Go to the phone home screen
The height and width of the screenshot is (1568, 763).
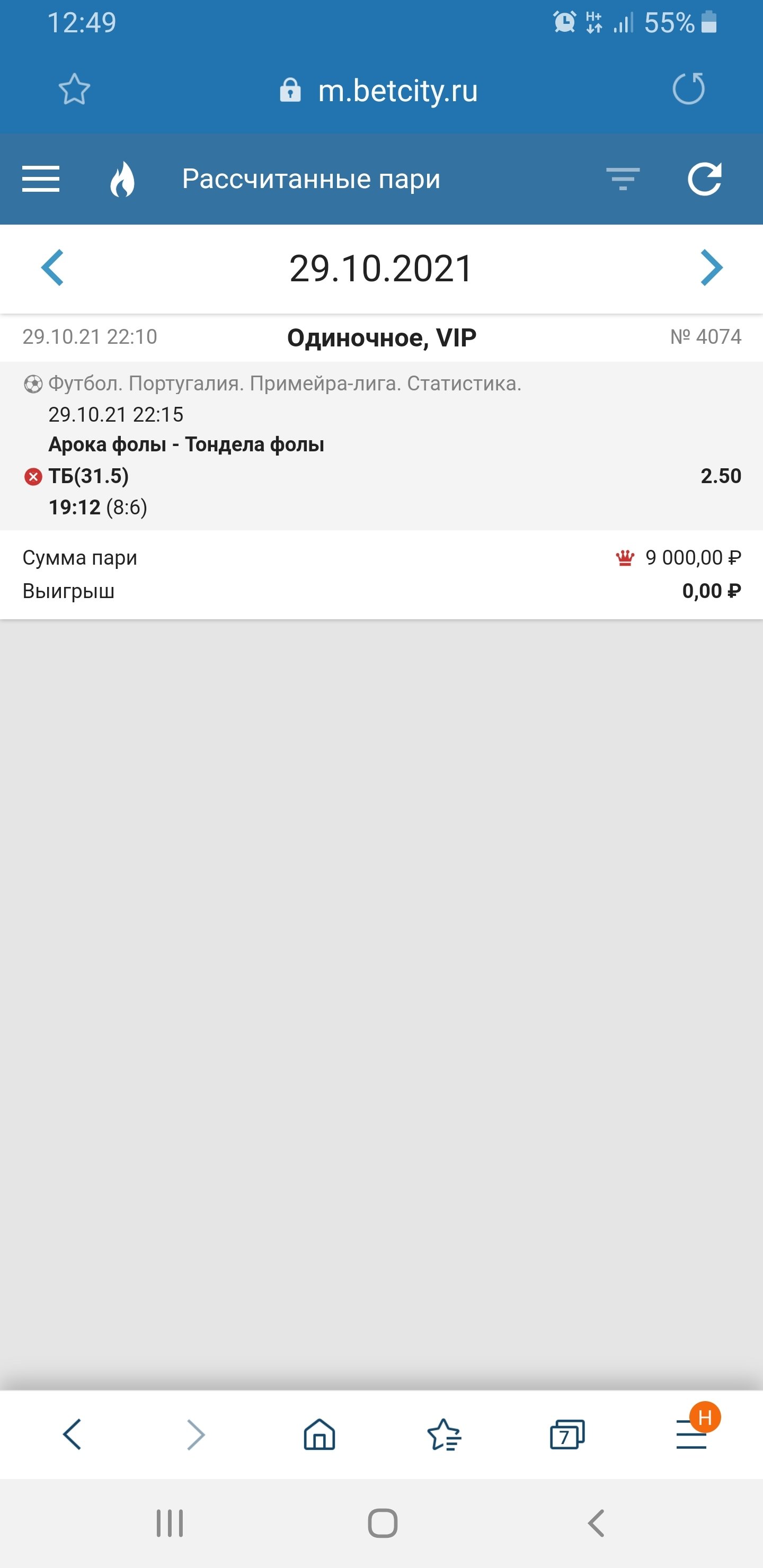383,1524
